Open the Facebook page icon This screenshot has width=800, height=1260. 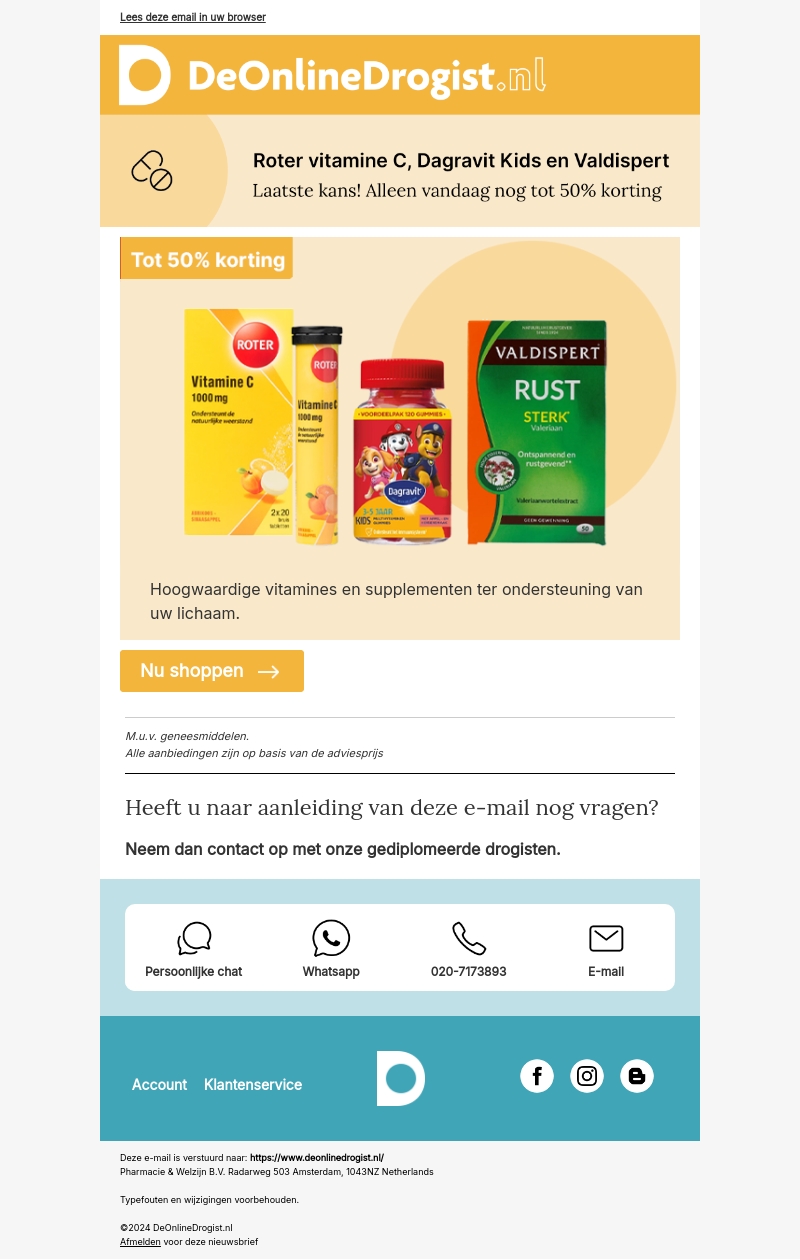537,1076
